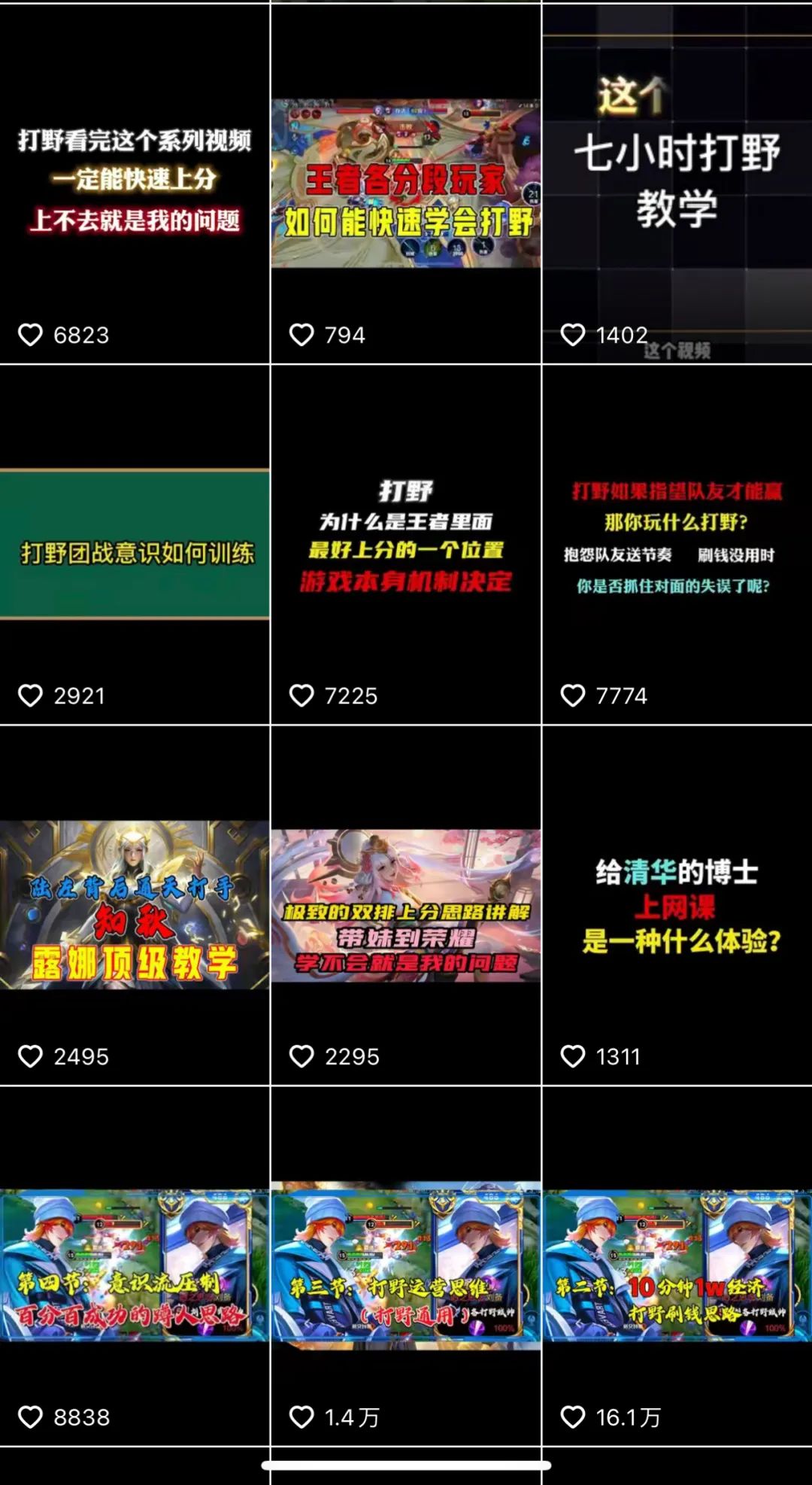Like the 打野为什么是最好上分位置 video
Screen dimensions: 812x1485
[x=303, y=696]
